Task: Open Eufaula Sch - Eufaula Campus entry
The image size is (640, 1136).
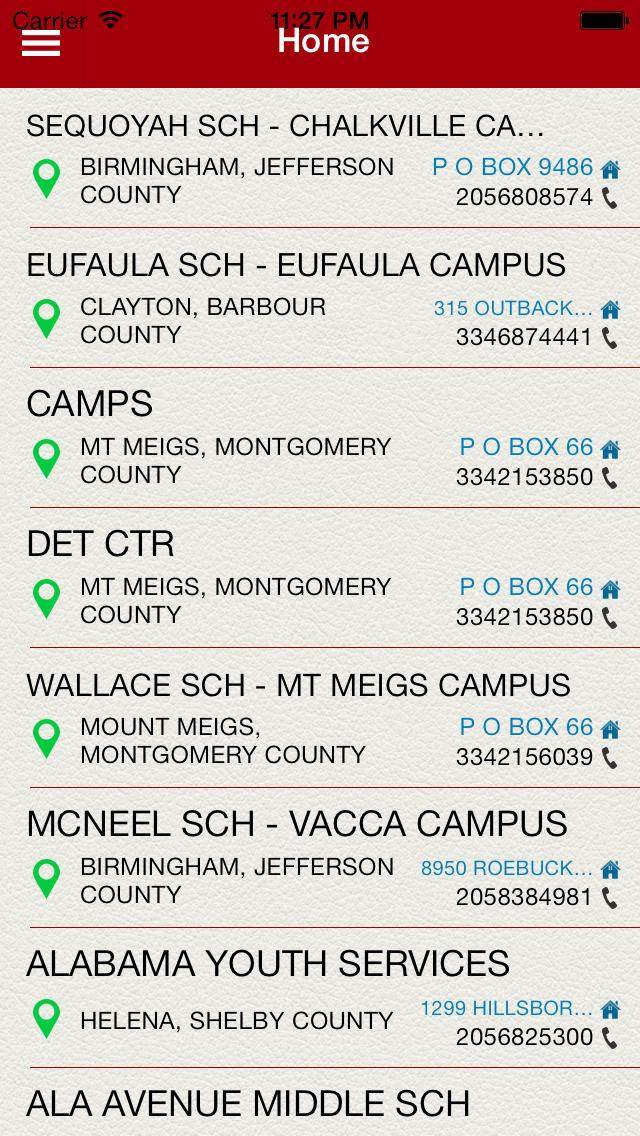Action: [x=320, y=298]
